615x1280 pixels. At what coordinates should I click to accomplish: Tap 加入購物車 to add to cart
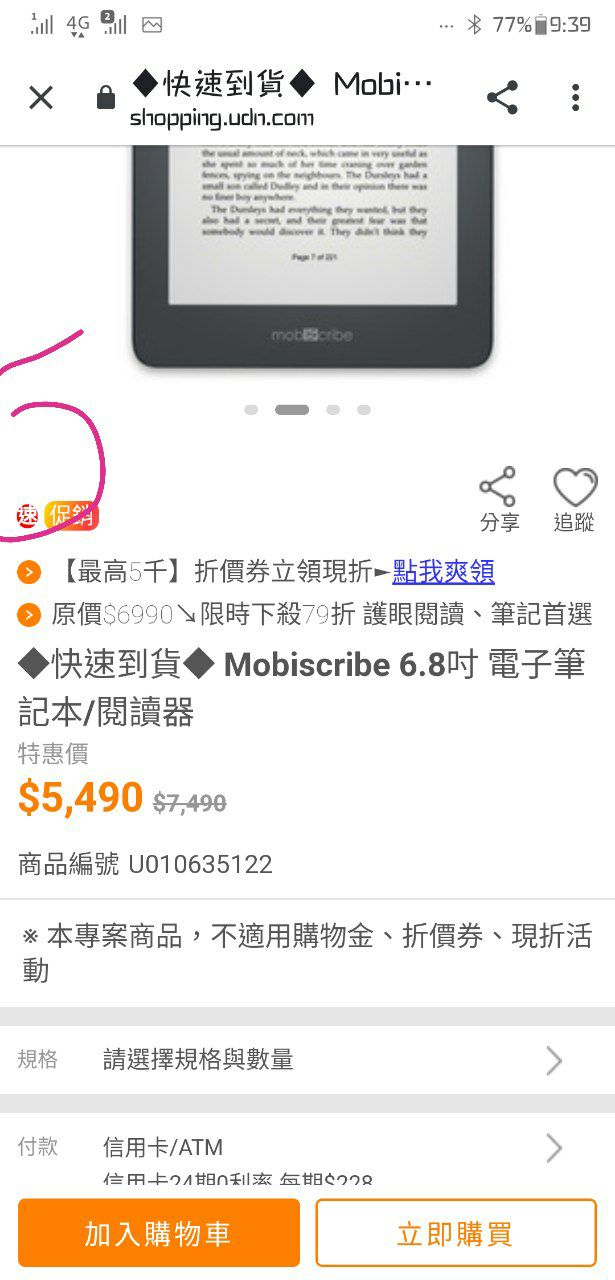158,1233
